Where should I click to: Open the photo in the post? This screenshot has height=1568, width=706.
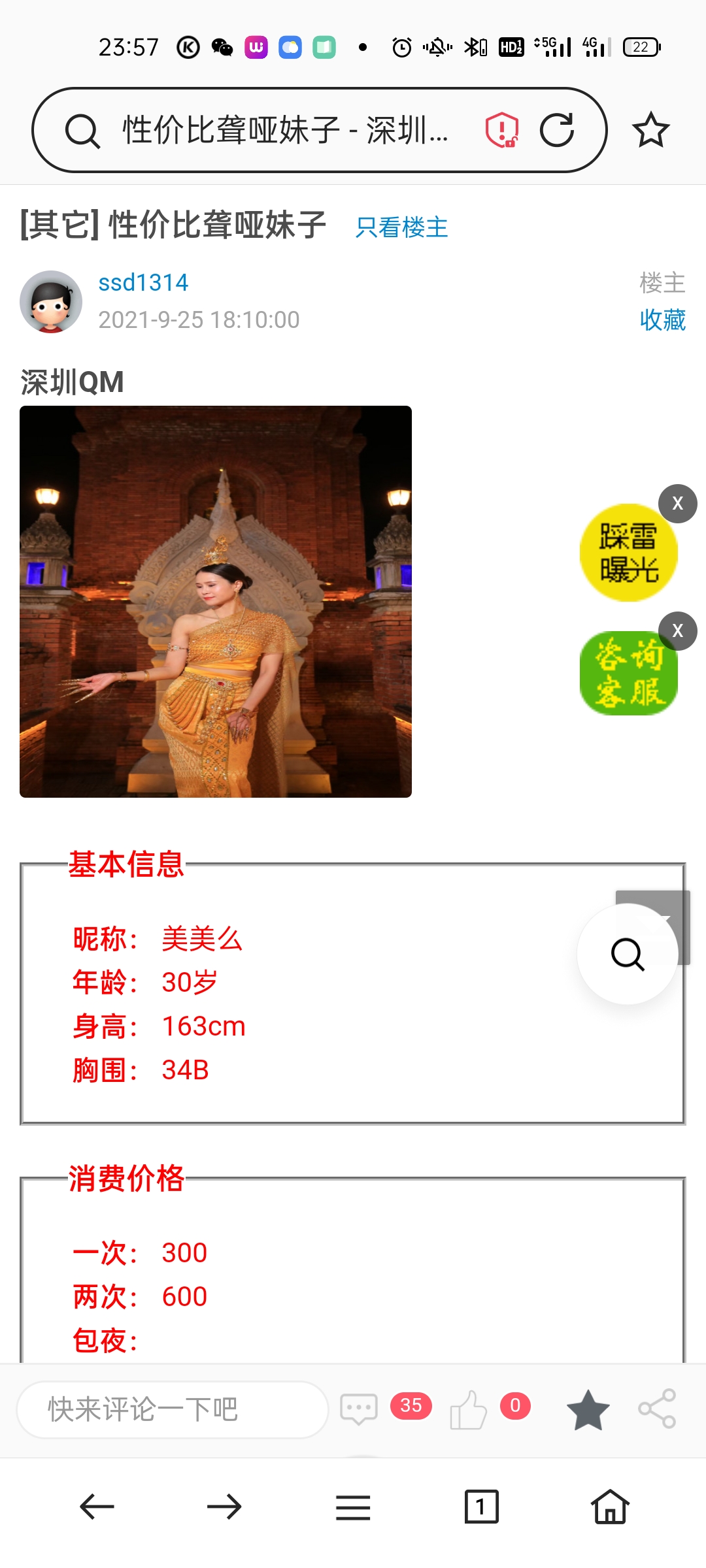click(x=216, y=601)
